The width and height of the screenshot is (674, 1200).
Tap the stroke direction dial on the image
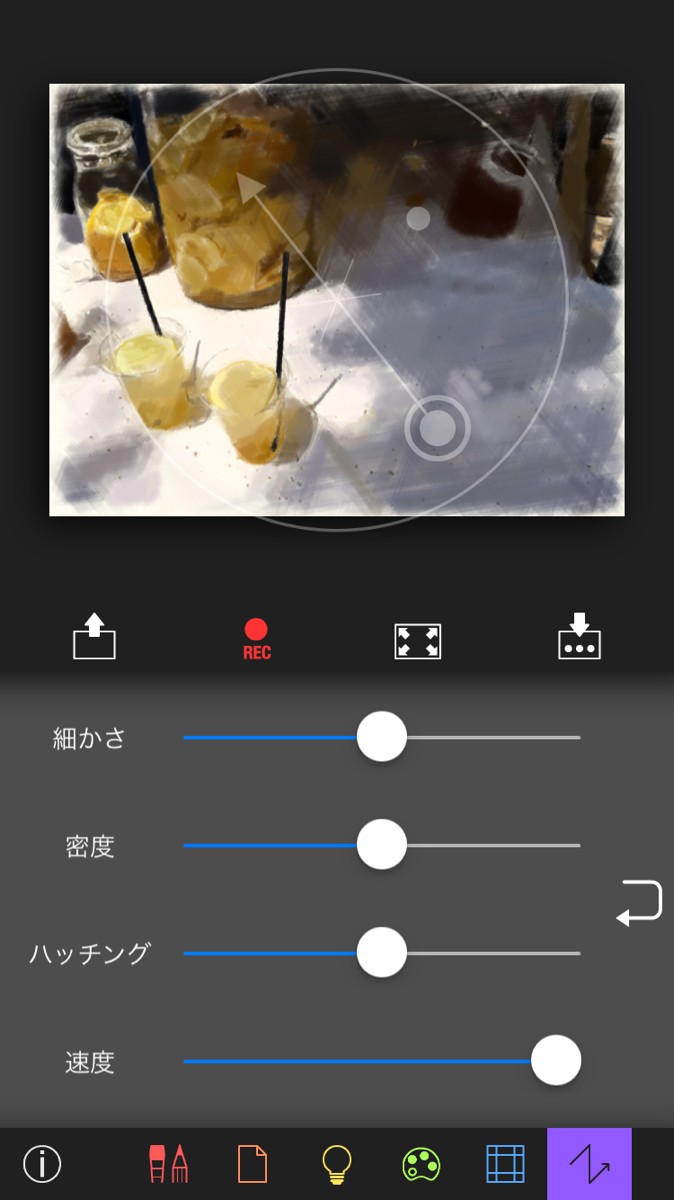click(437, 428)
